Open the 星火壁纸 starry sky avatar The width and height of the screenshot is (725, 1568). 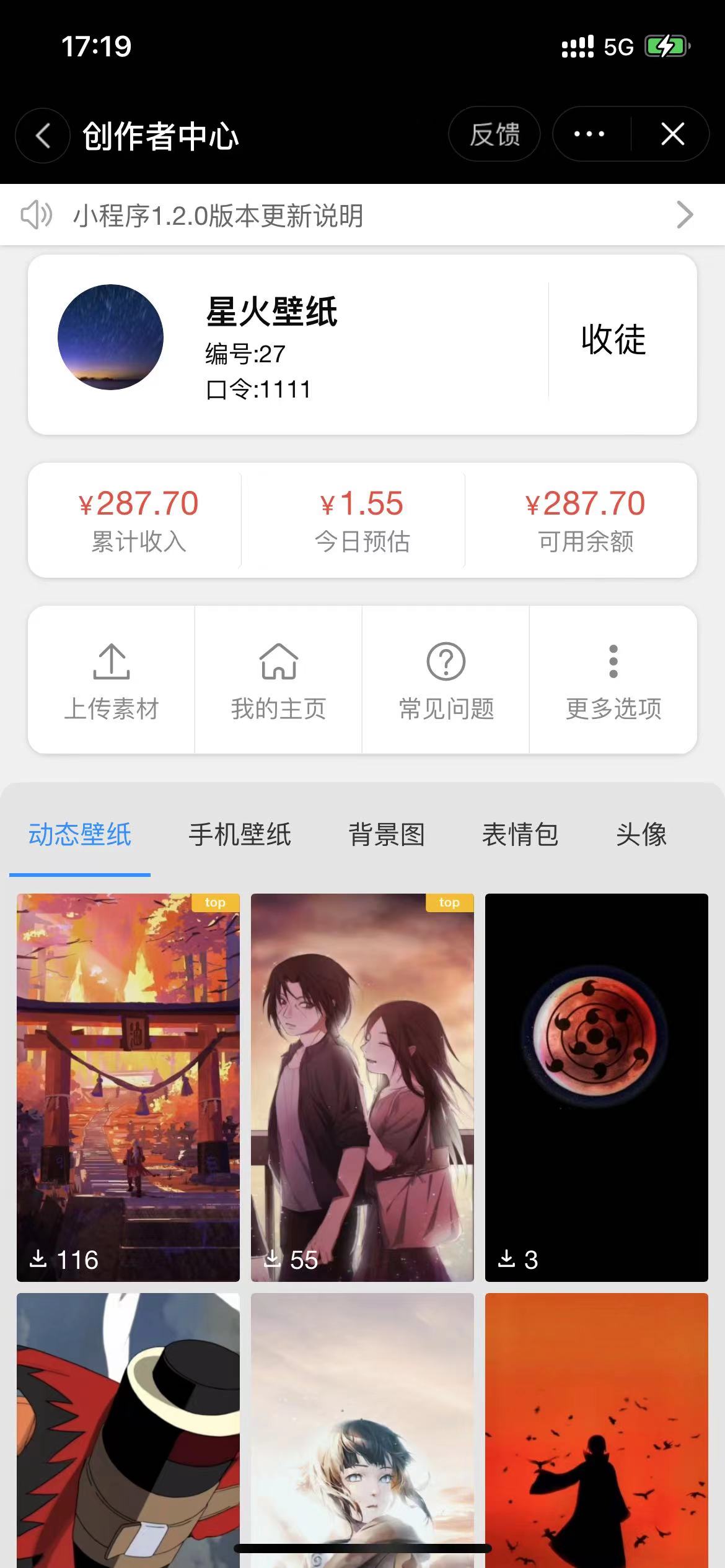pos(110,338)
